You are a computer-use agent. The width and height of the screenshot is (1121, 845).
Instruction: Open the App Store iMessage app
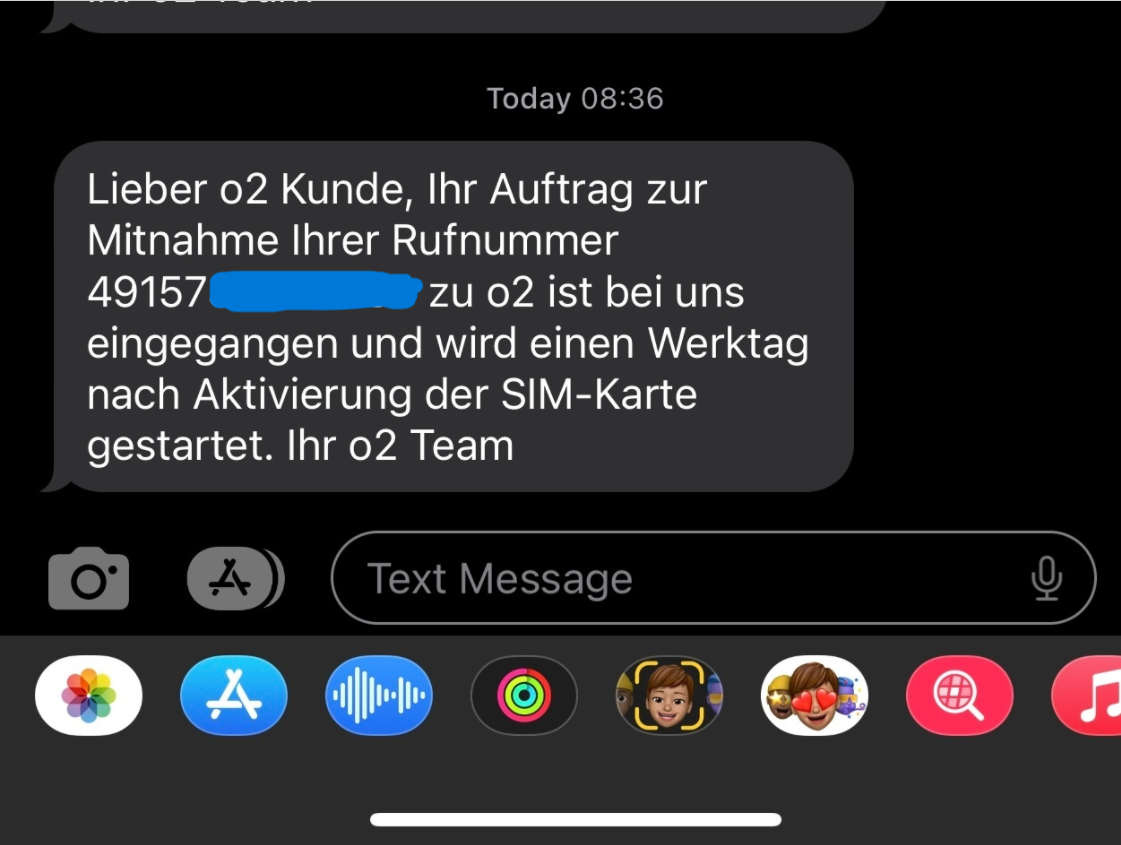(234, 695)
